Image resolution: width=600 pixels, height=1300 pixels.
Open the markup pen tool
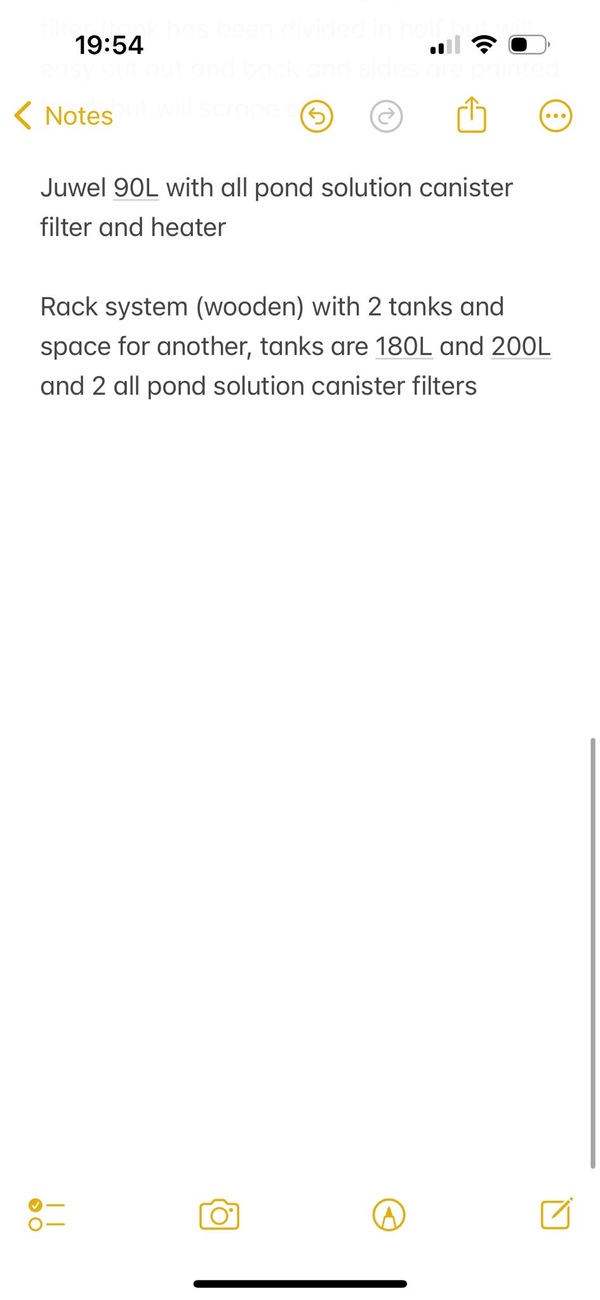(388, 1215)
